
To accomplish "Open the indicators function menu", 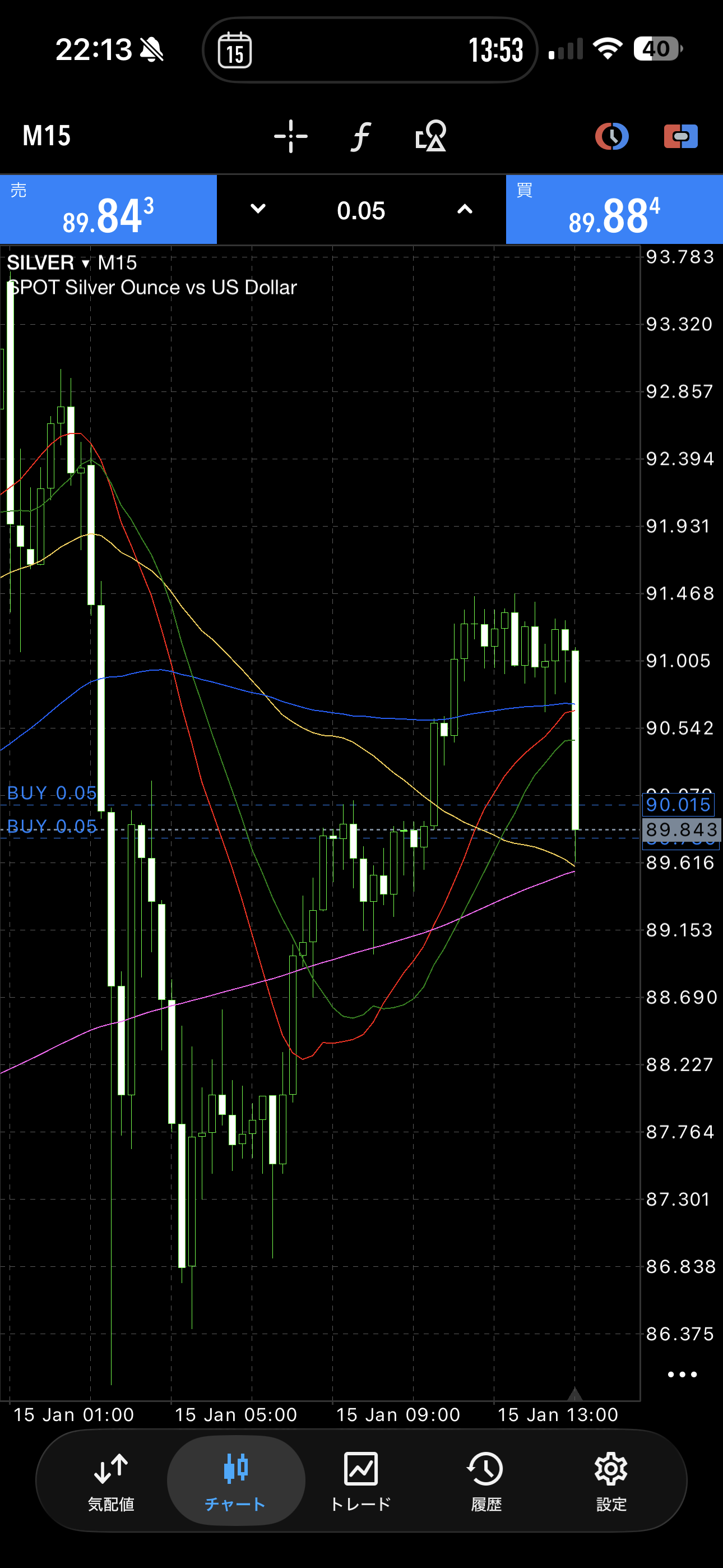I will (360, 136).
